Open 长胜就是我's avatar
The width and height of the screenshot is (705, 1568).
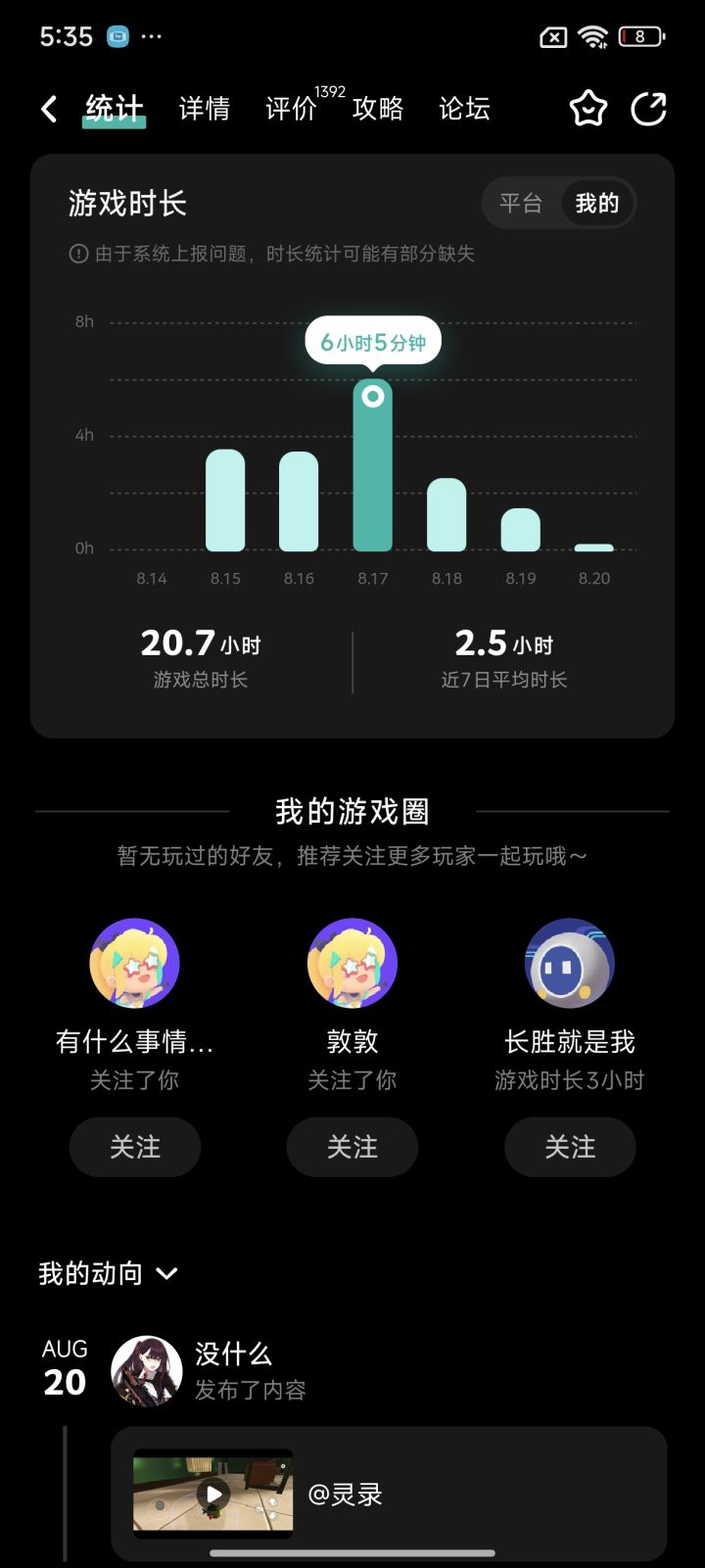(x=570, y=963)
